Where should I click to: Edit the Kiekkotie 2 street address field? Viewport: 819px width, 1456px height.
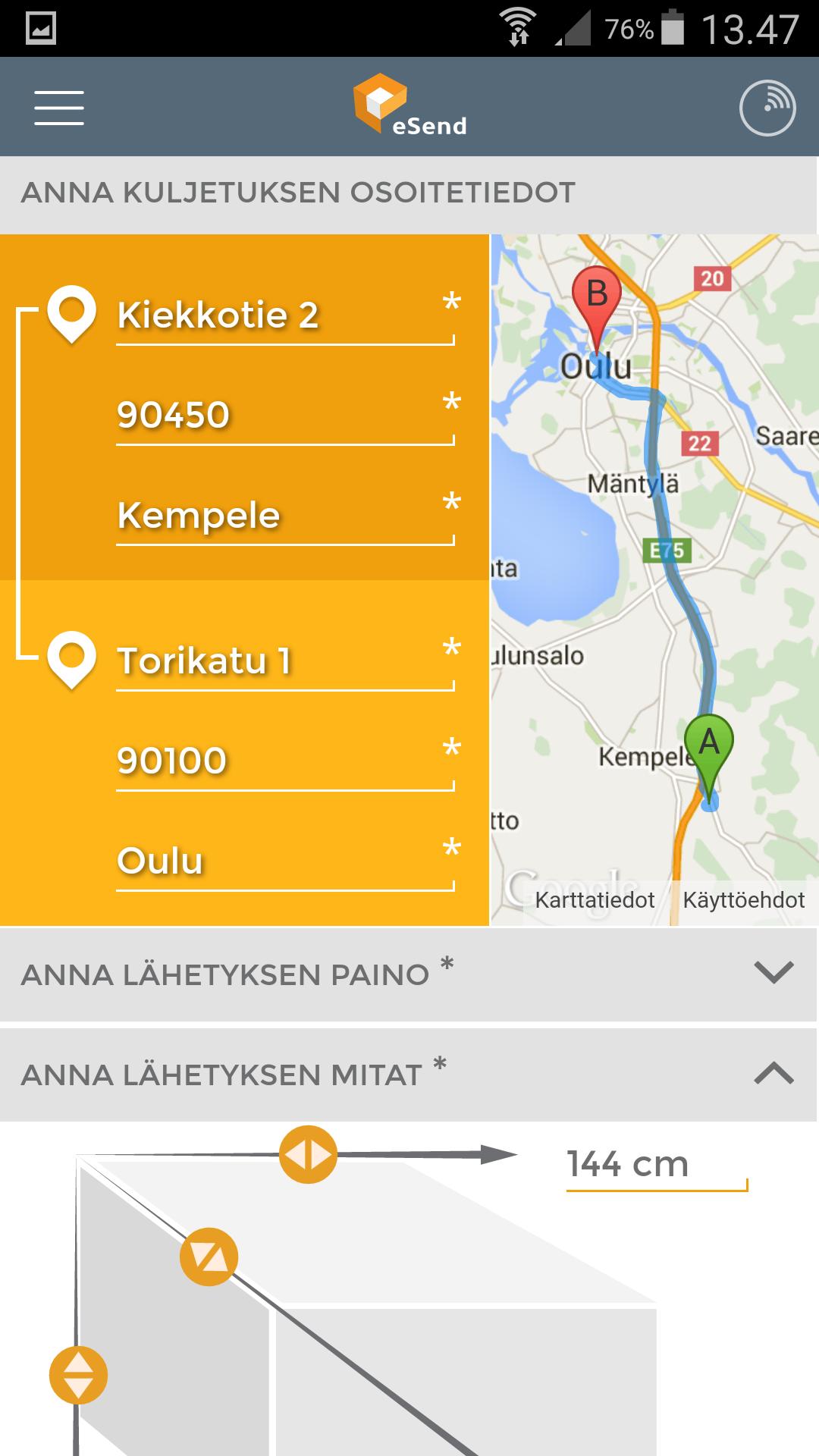coord(284,316)
